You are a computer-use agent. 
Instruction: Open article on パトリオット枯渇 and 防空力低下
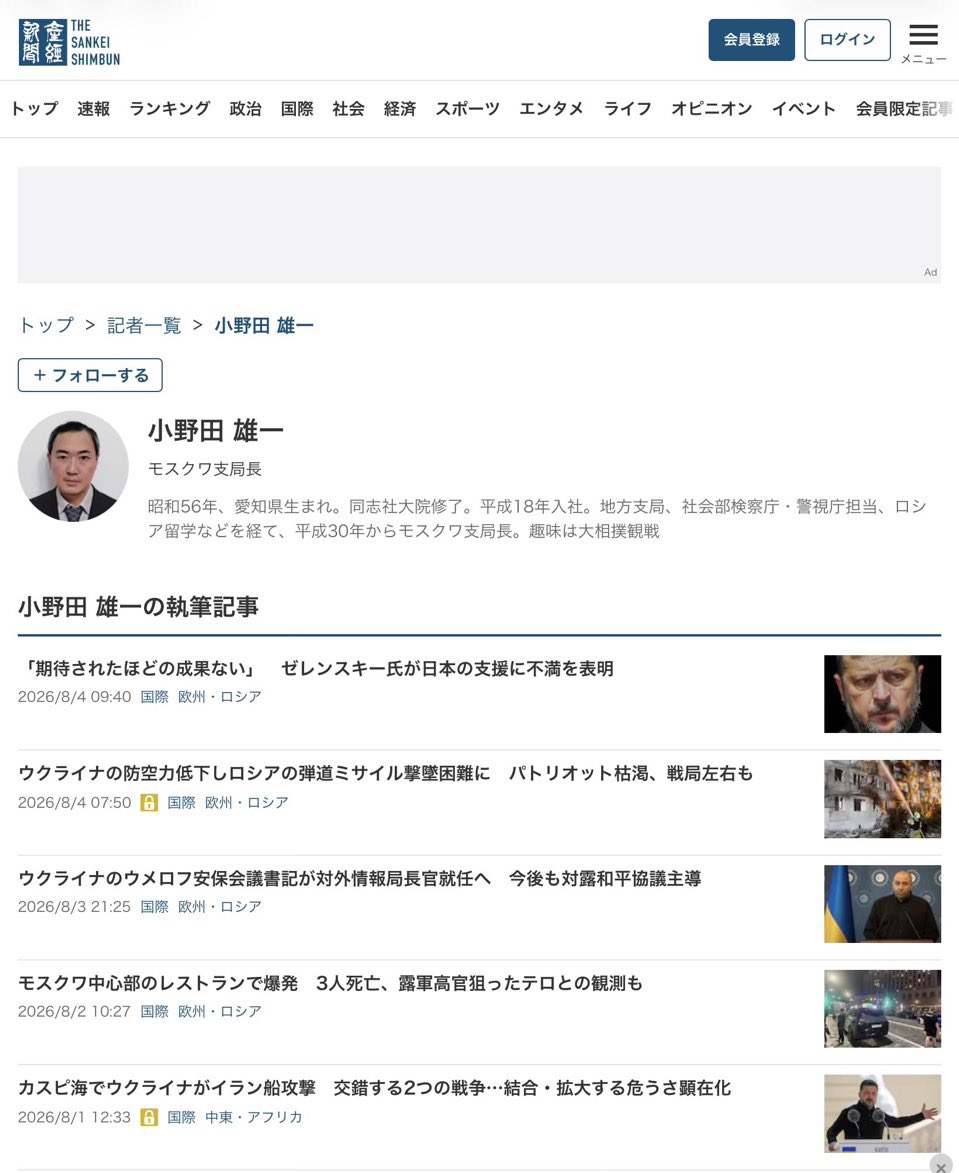click(385, 773)
